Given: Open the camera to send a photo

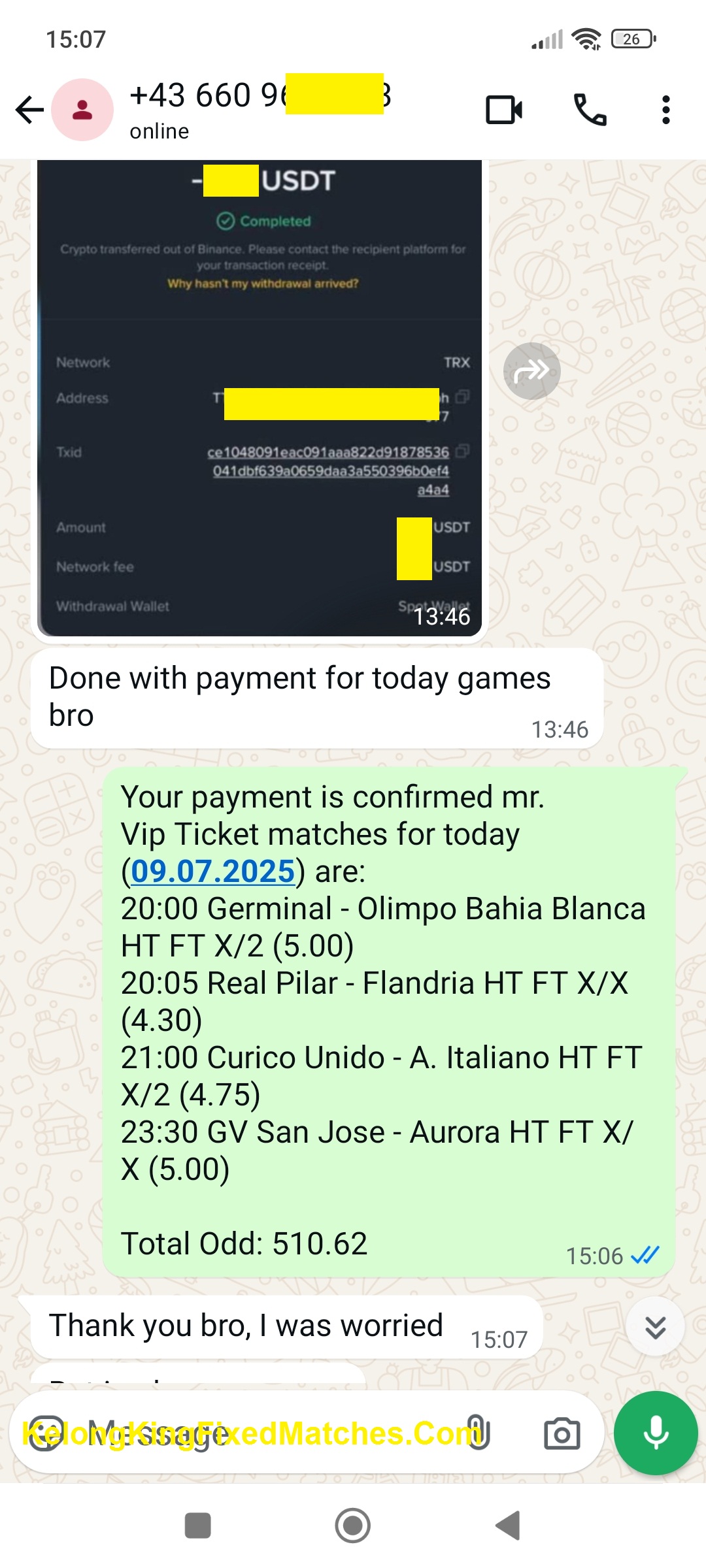Looking at the screenshot, I should tap(562, 1433).
